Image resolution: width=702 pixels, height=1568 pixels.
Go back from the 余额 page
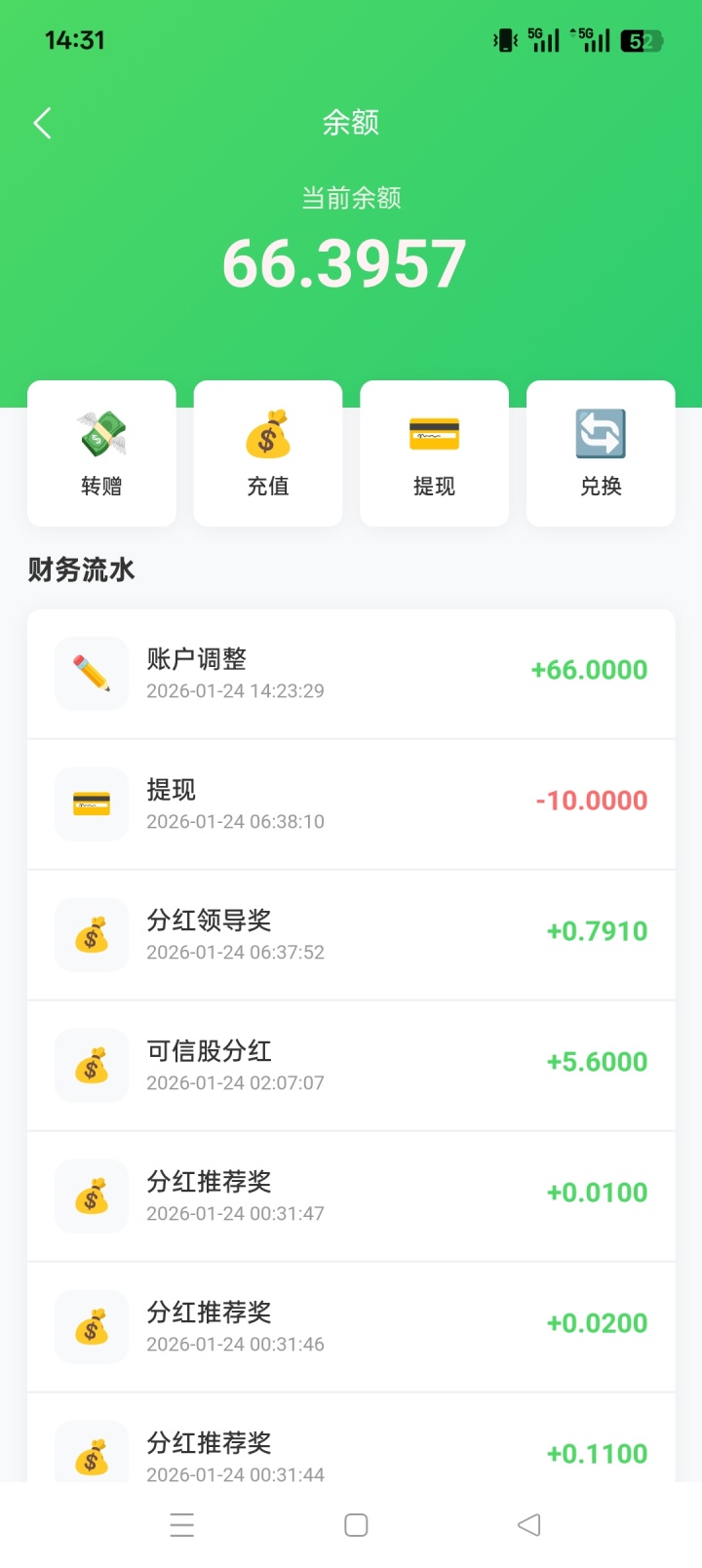pyautogui.click(x=42, y=123)
